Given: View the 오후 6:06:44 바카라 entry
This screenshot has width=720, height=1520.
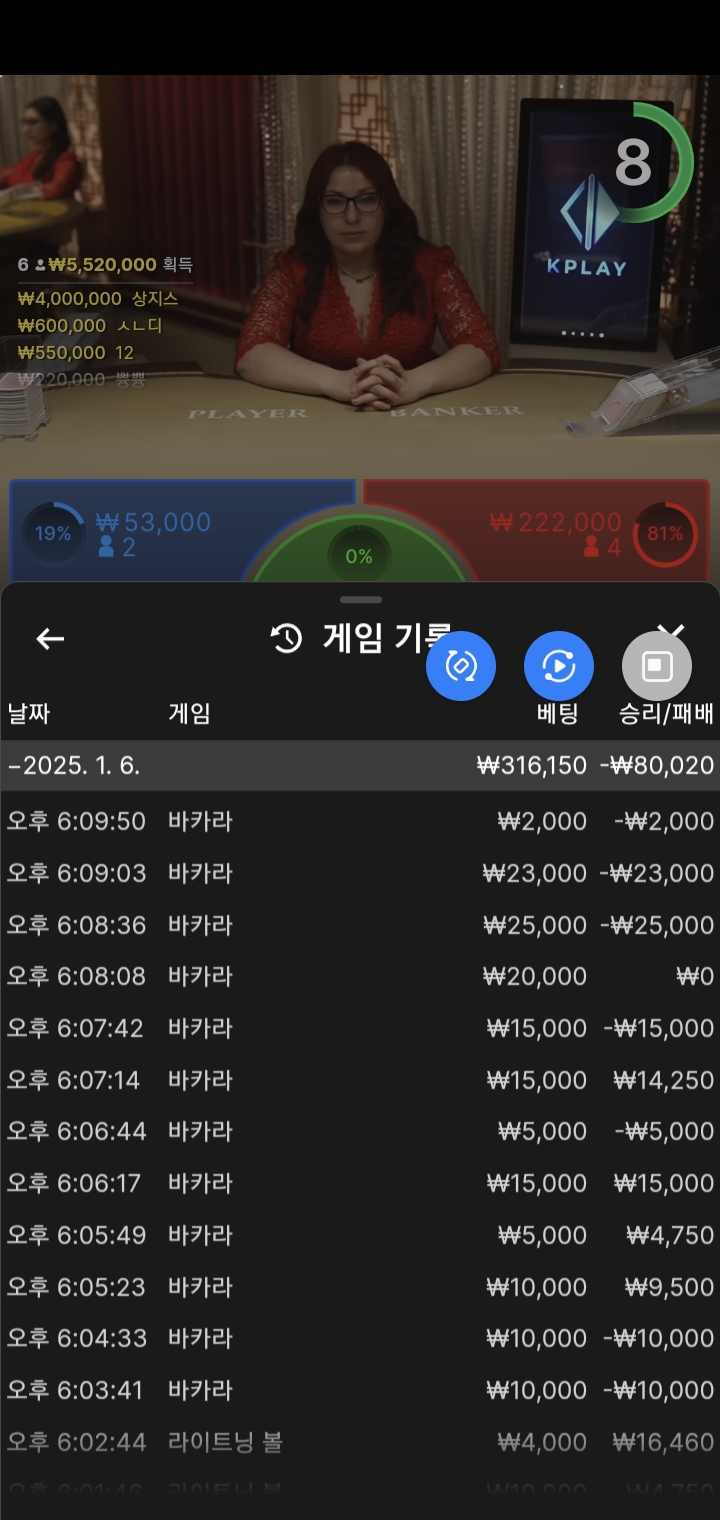Looking at the screenshot, I should pos(360,1131).
